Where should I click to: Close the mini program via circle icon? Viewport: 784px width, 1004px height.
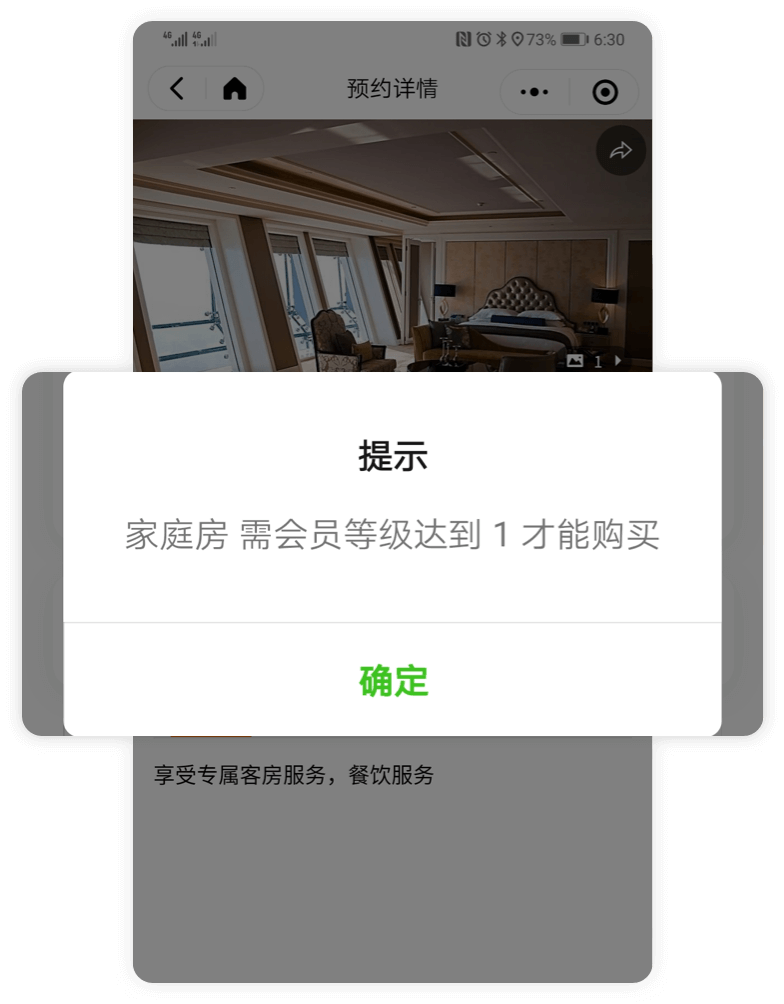tap(605, 92)
